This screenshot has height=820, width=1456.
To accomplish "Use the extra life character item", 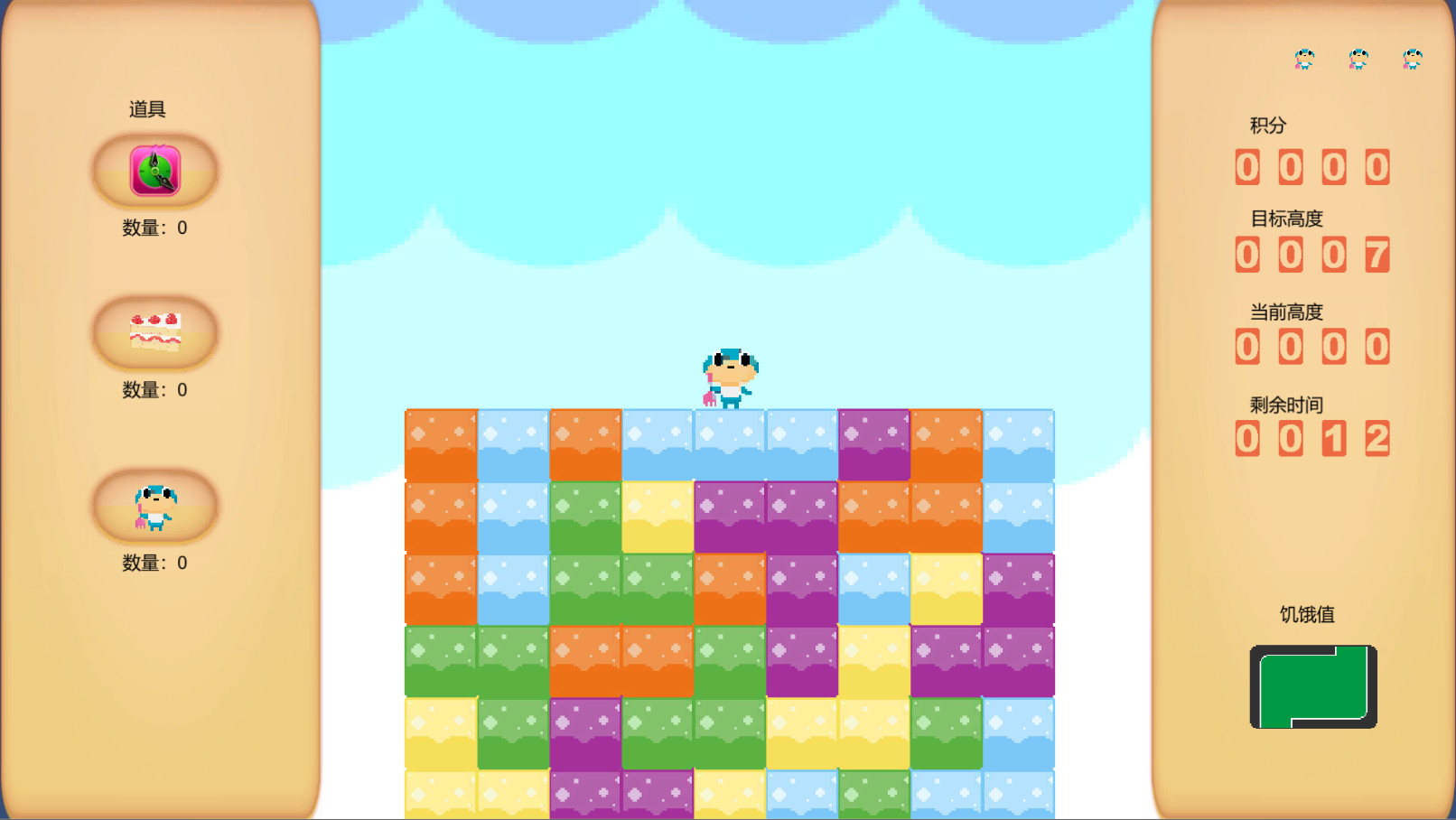I will (155, 506).
